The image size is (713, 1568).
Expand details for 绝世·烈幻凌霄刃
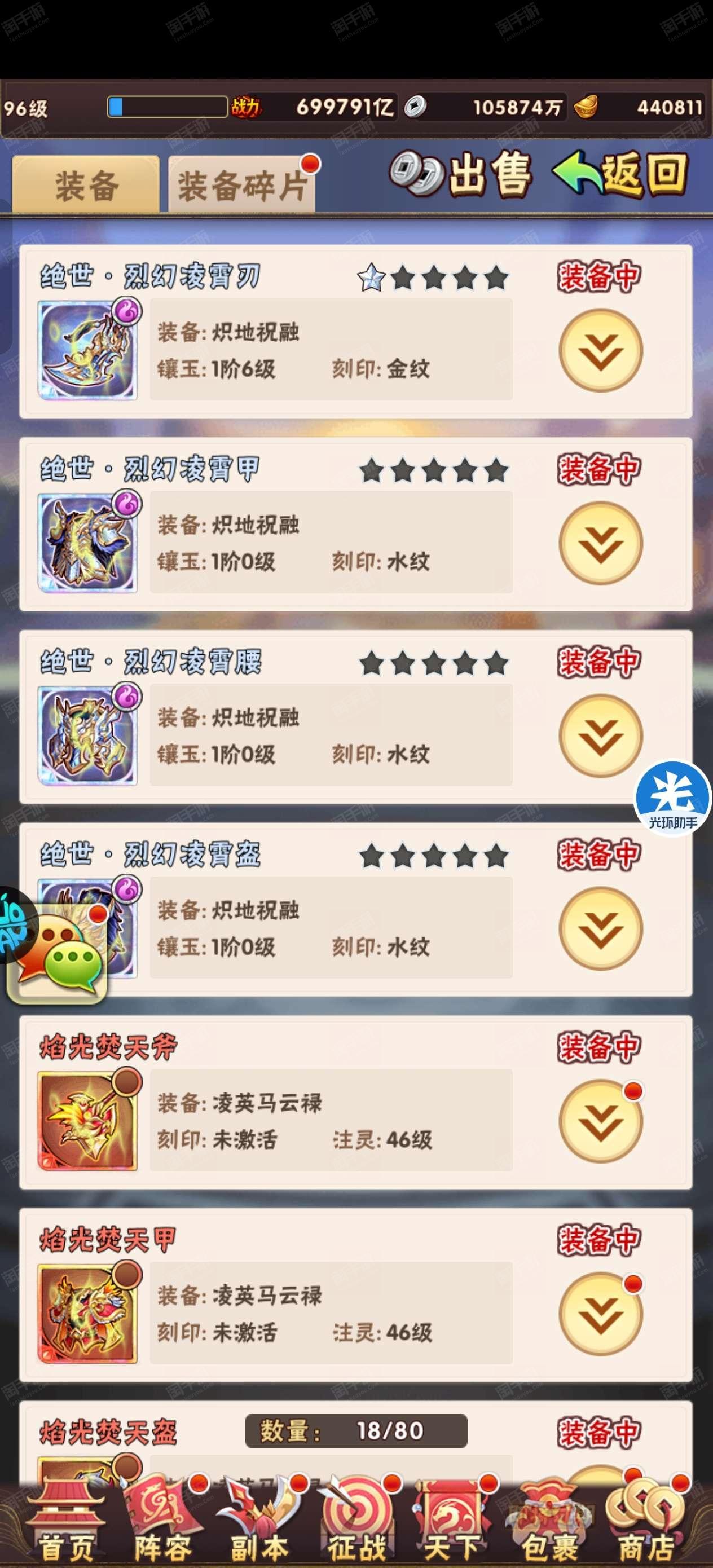600,351
